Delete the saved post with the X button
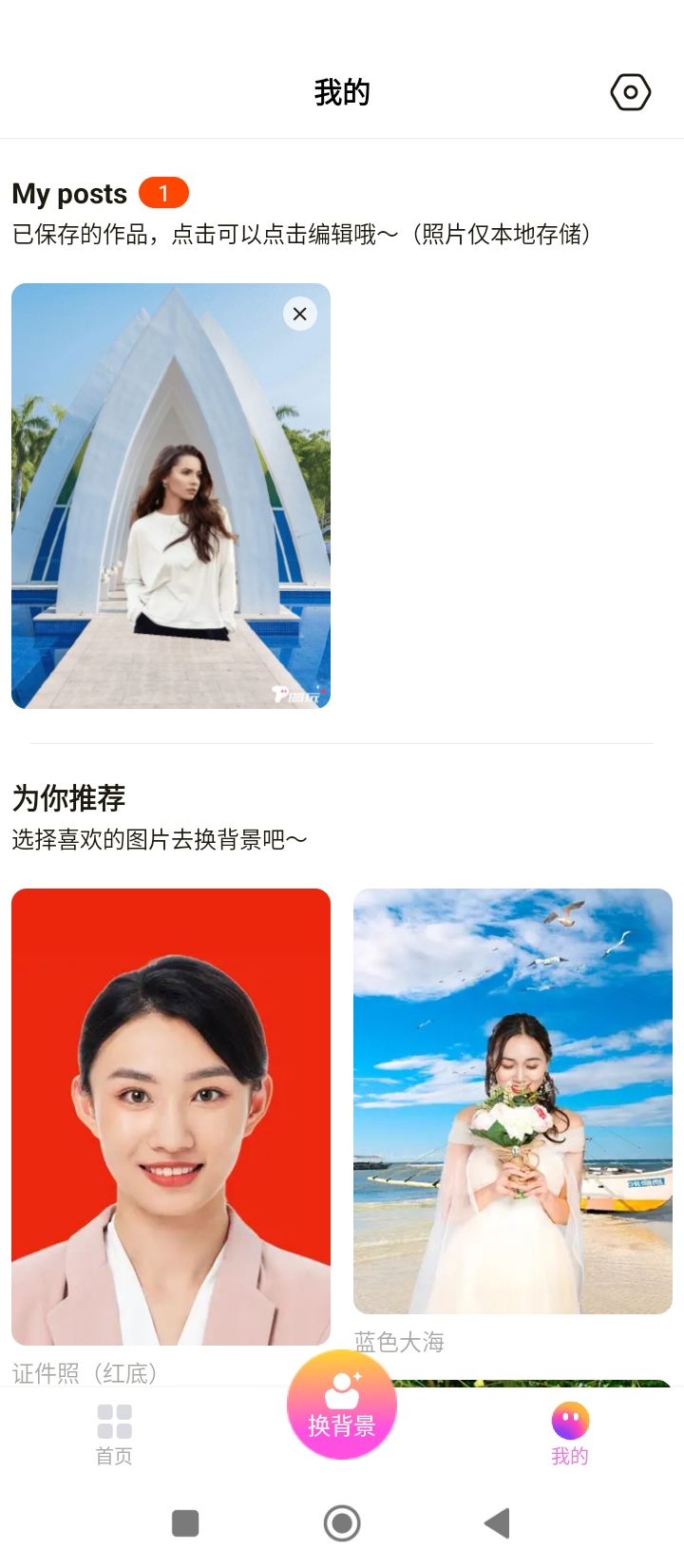The width and height of the screenshot is (684, 1568). [x=299, y=314]
